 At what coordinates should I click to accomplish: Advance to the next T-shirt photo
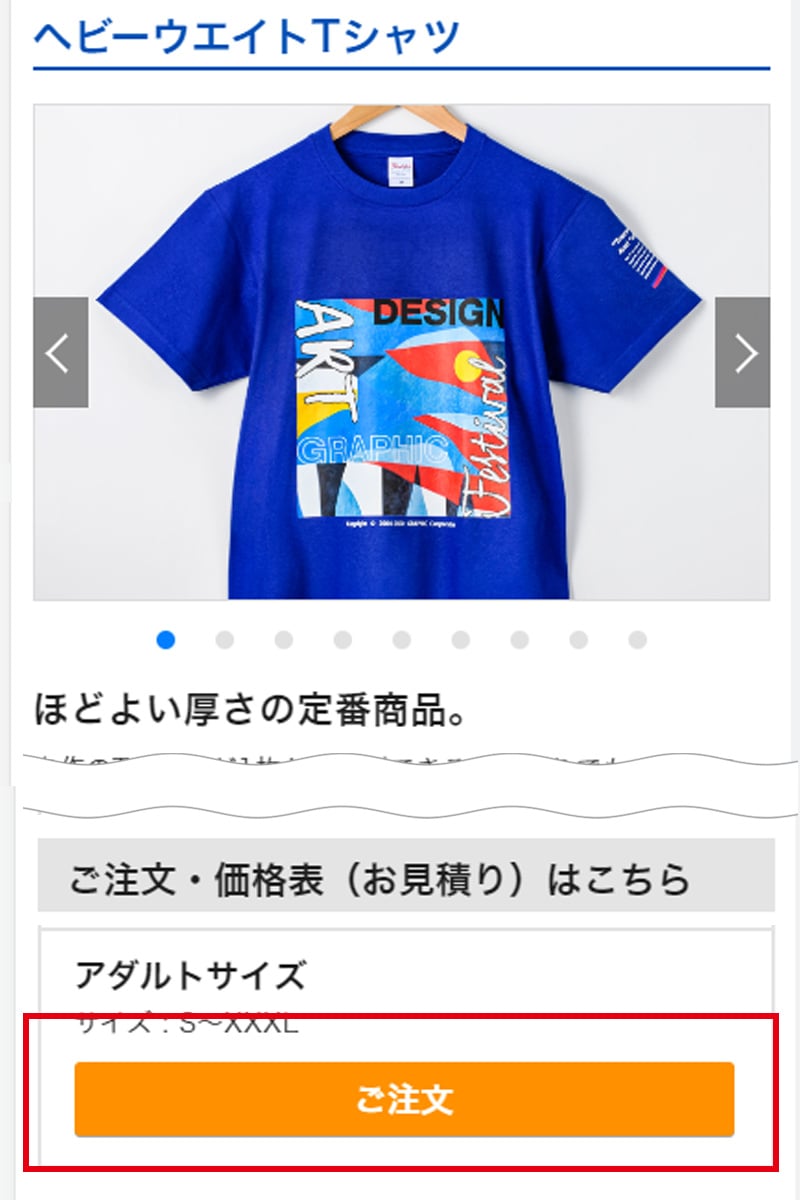tap(742, 352)
